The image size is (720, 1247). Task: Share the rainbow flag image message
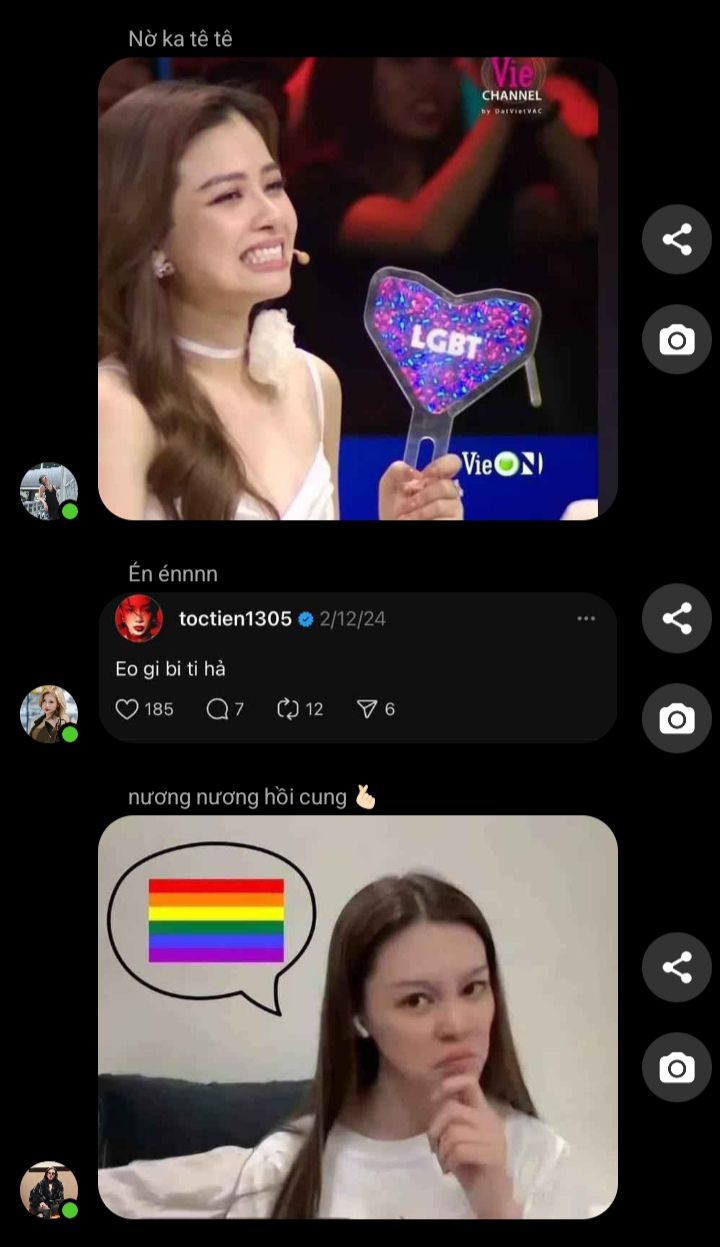pos(677,967)
